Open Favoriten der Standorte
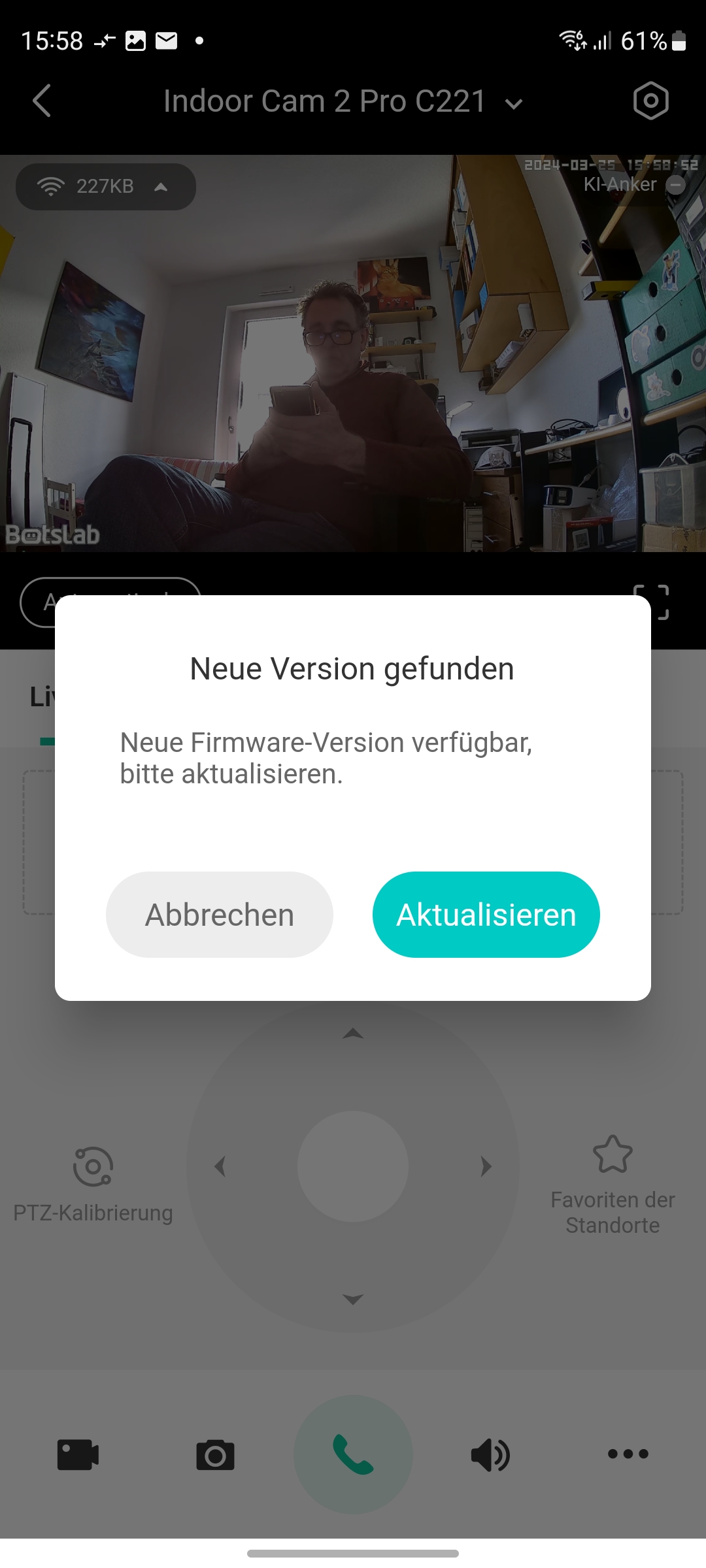 pyautogui.click(x=613, y=1184)
